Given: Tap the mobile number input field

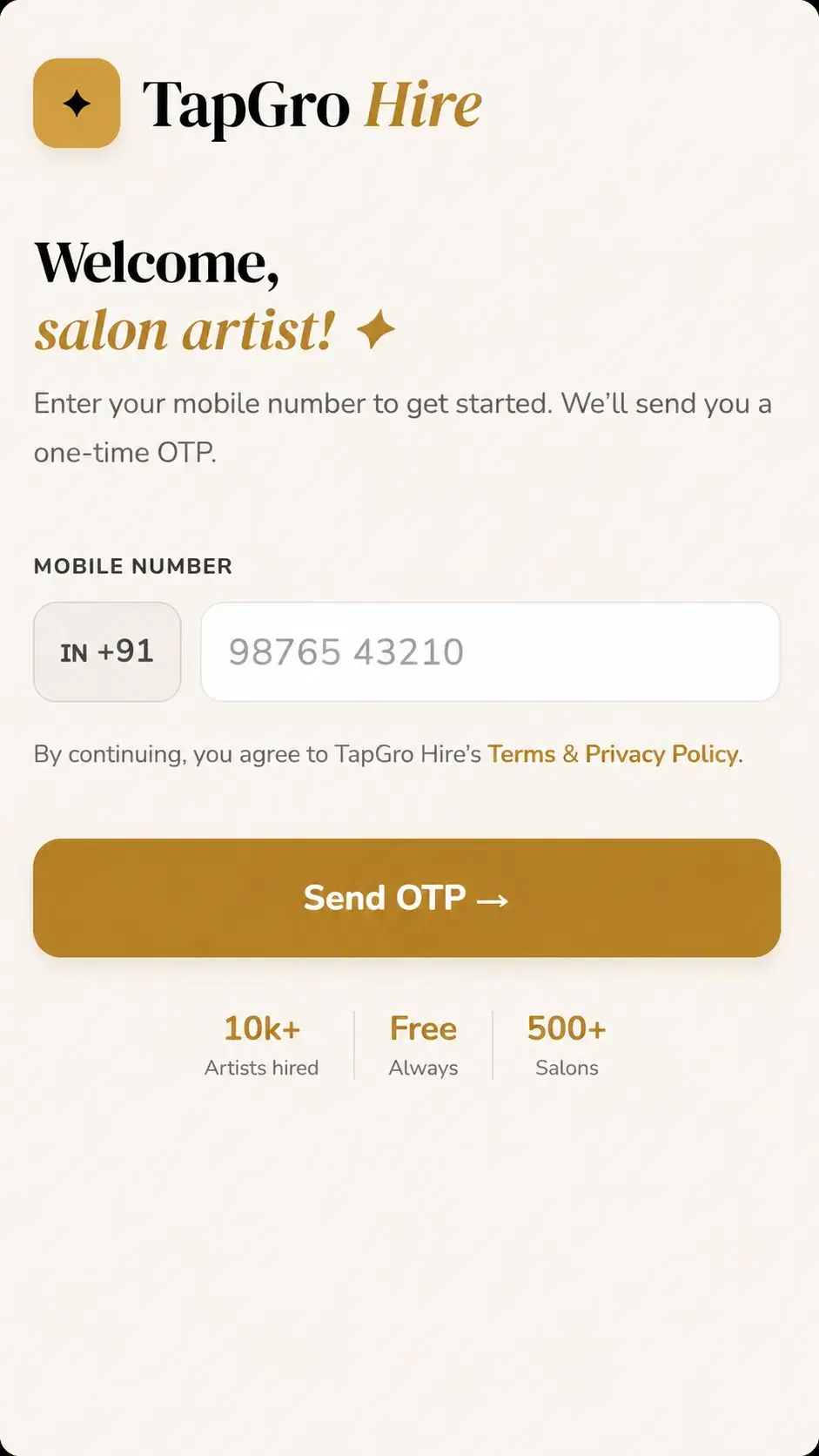Looking at the screenshot, I should click(490, 651).
